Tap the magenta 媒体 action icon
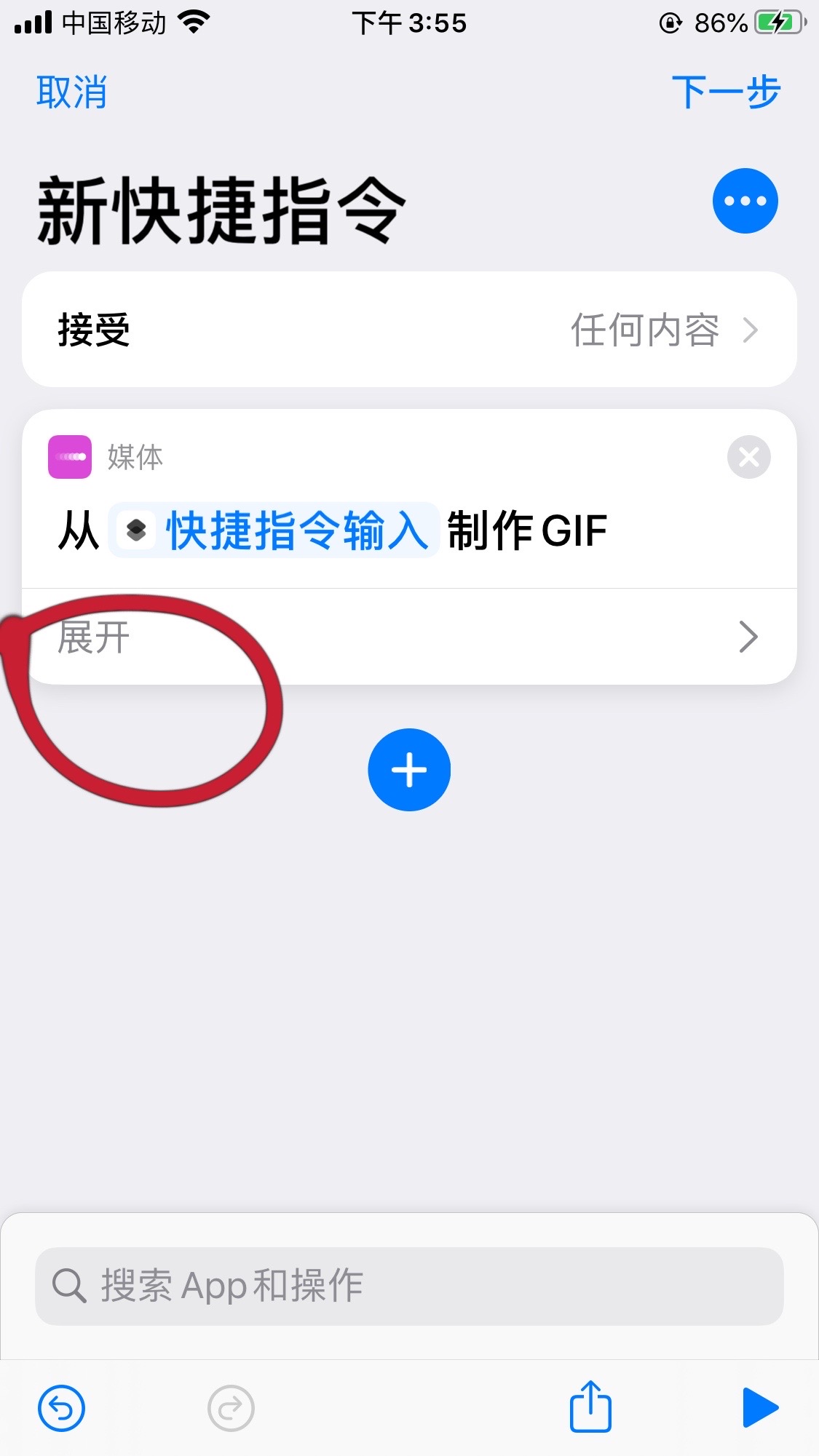Image resolution: width=819 pixels, height=1456 pixels. pyautogui.click(x=69, y=457)
